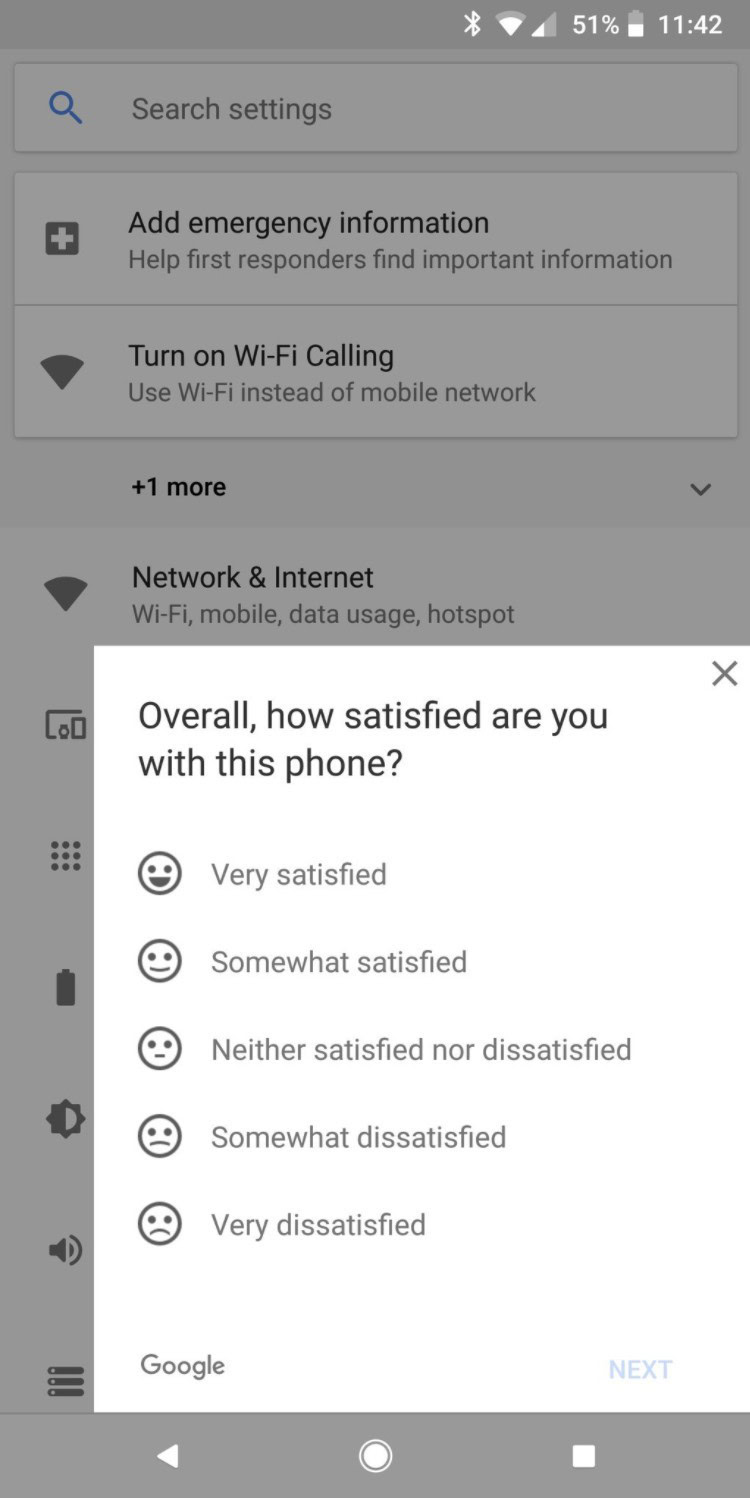Tap the NEXT button

(640, 1369)
